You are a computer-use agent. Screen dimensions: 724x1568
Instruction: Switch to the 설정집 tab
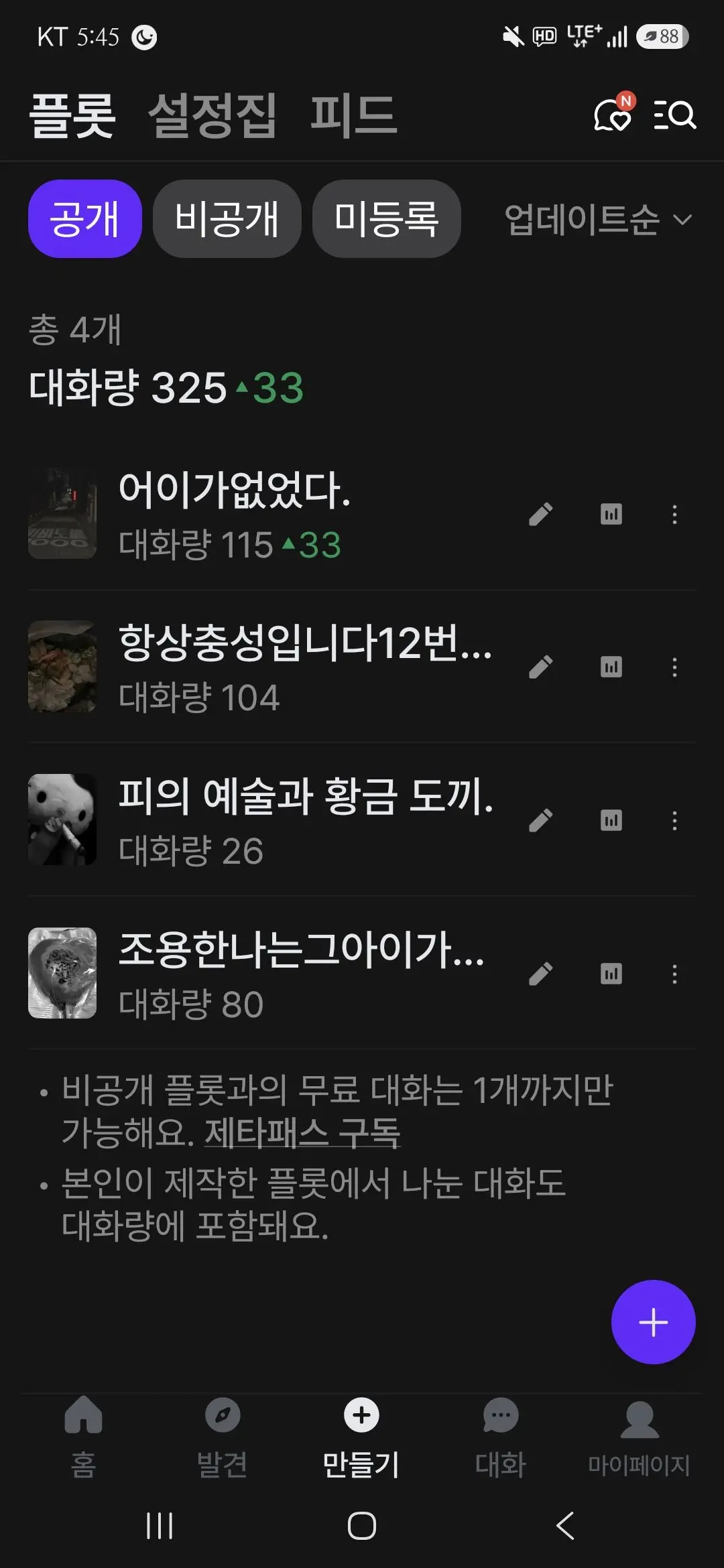pos(212,115)
